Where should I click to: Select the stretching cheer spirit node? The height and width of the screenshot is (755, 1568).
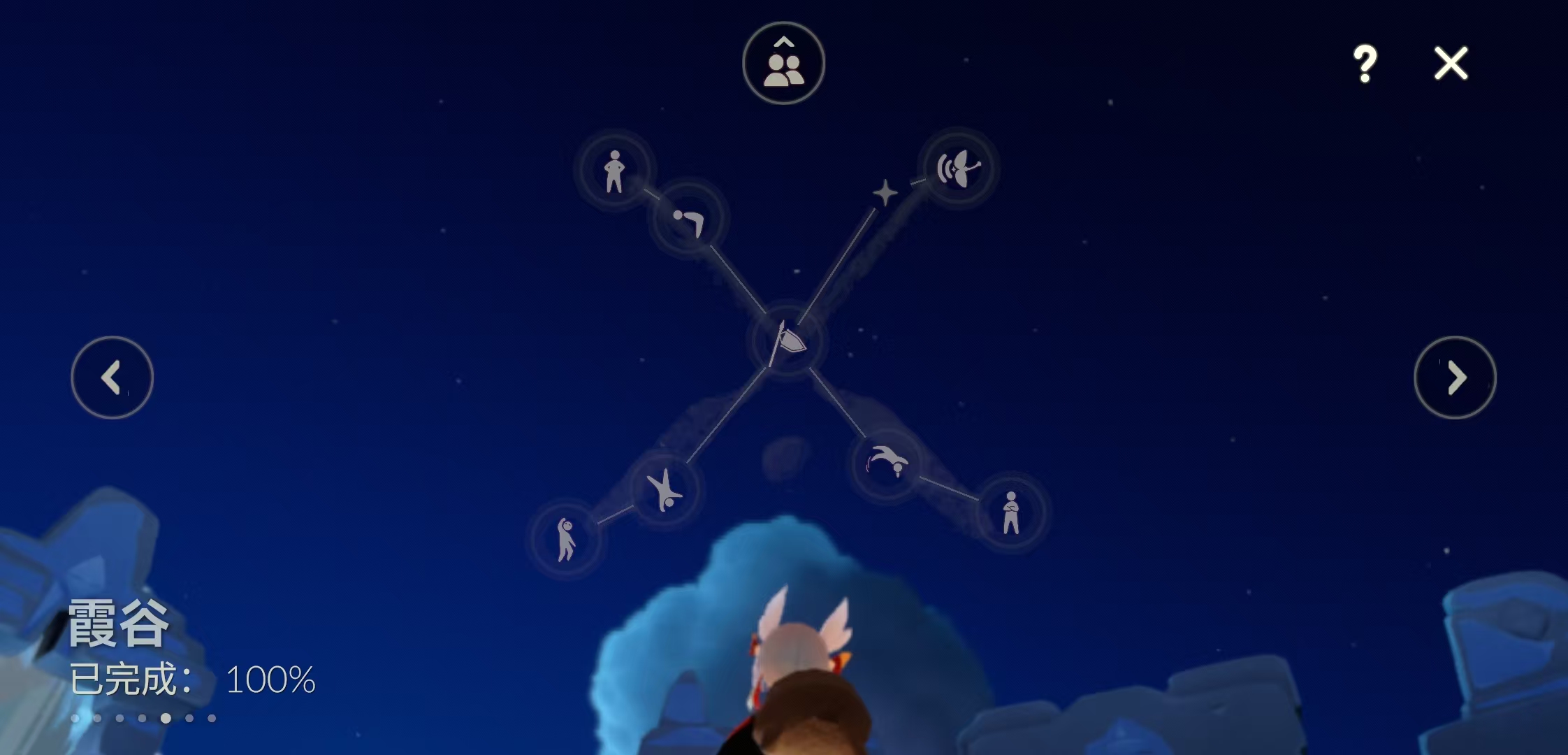point(565,540)
